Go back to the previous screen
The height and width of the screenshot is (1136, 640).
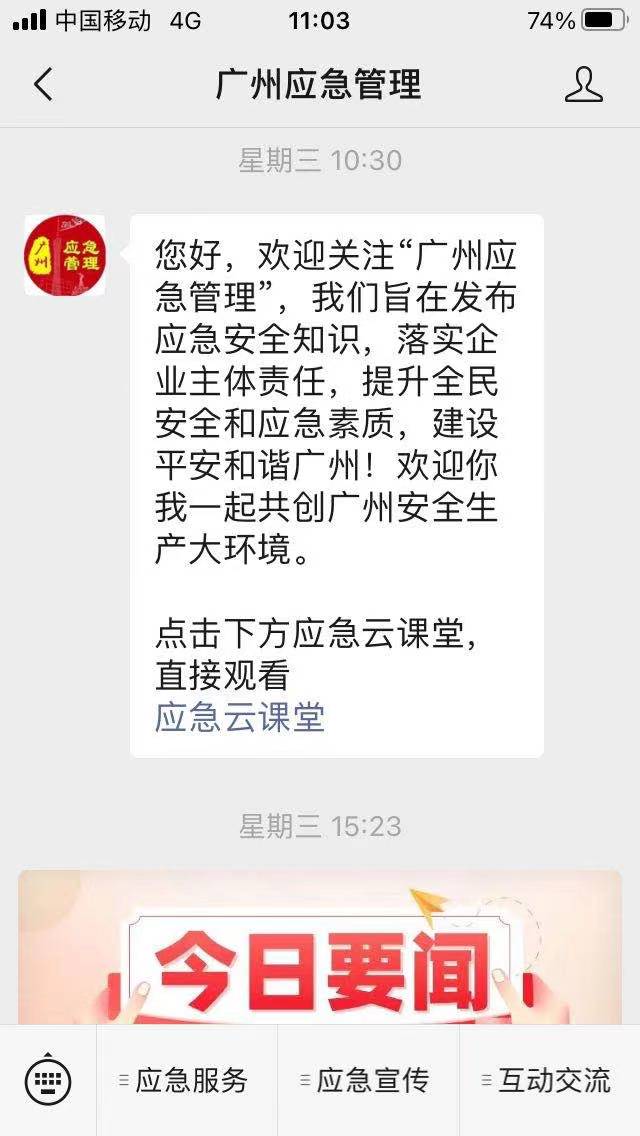(43, 85)
